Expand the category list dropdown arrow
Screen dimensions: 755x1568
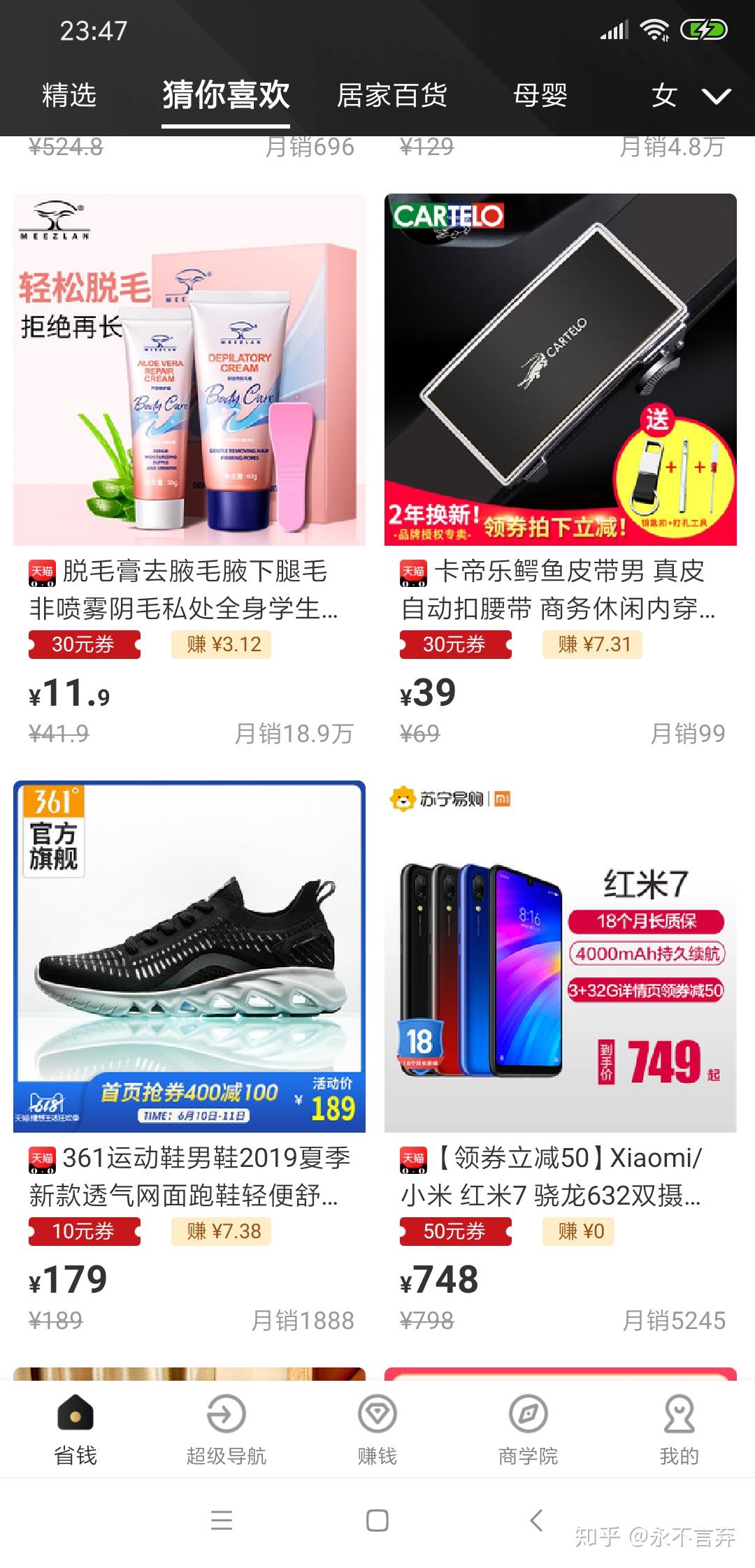pos(717,96)
